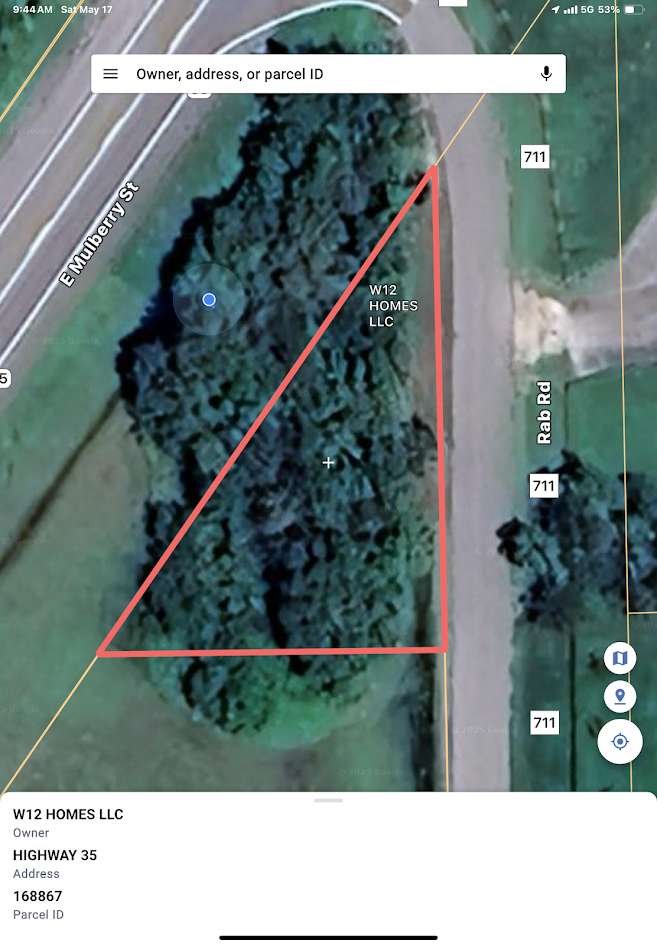
Task: Tap the owner, address, or parcel ID field
Action: pos(320,74)
